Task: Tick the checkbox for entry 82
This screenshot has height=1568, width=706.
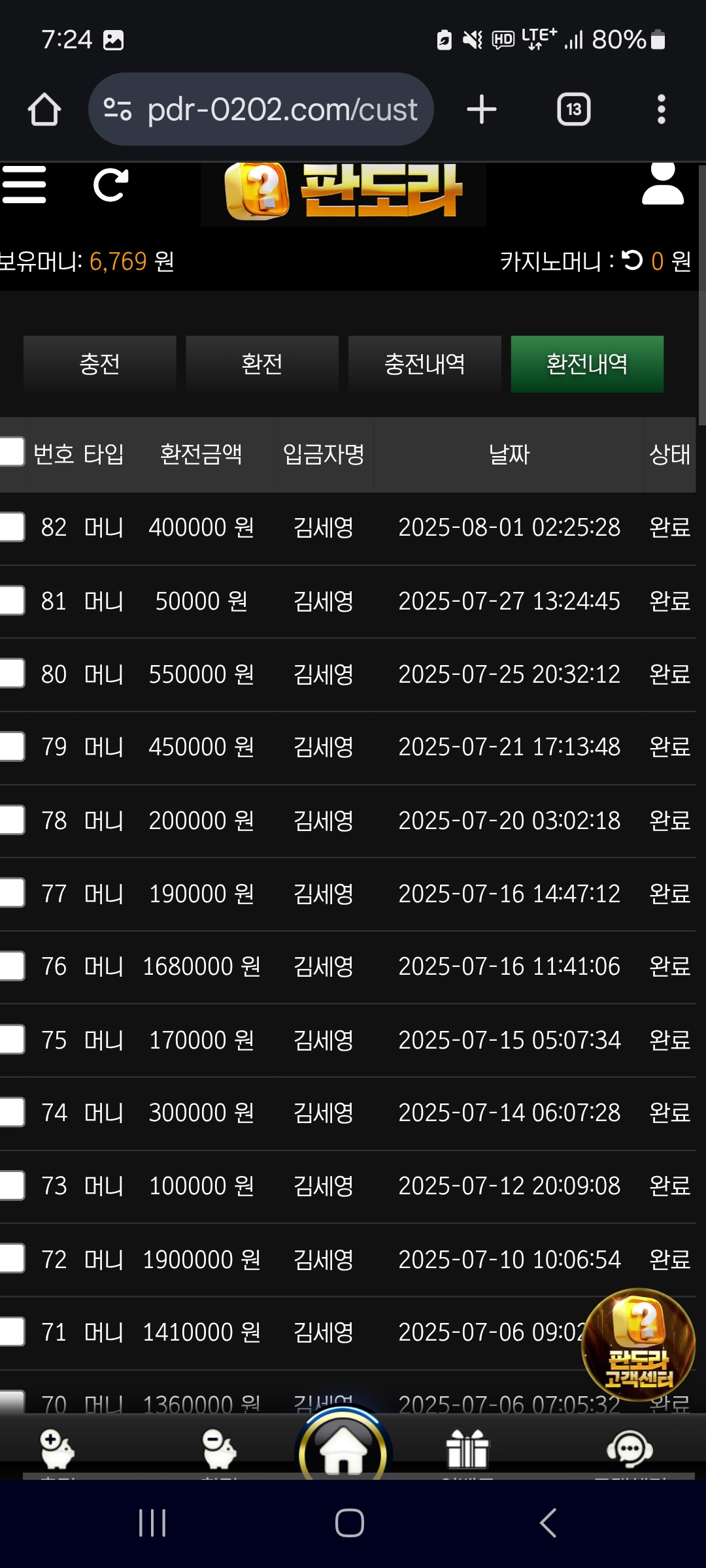Action: [12, 527]
